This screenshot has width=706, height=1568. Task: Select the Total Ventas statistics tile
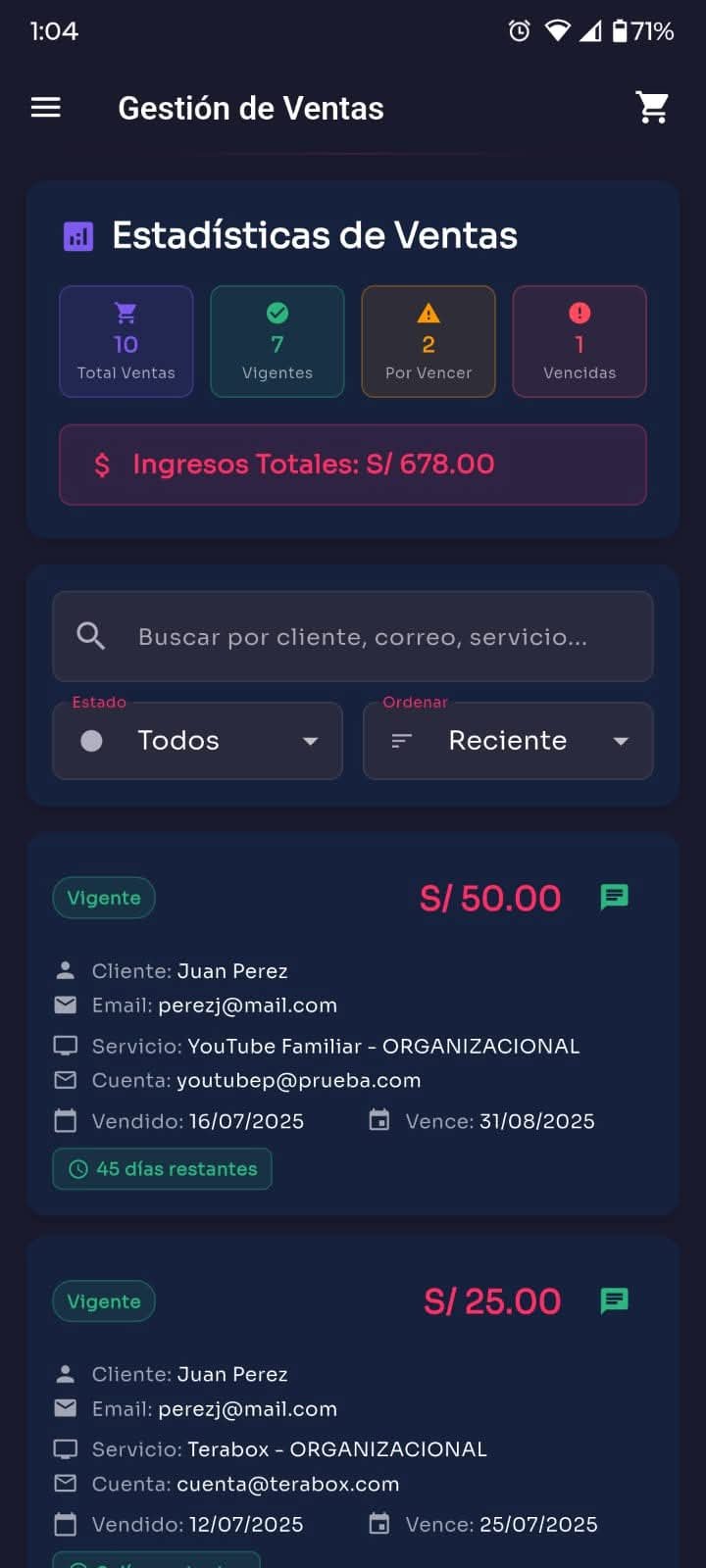pyautogui.click(x=126, y=342)
